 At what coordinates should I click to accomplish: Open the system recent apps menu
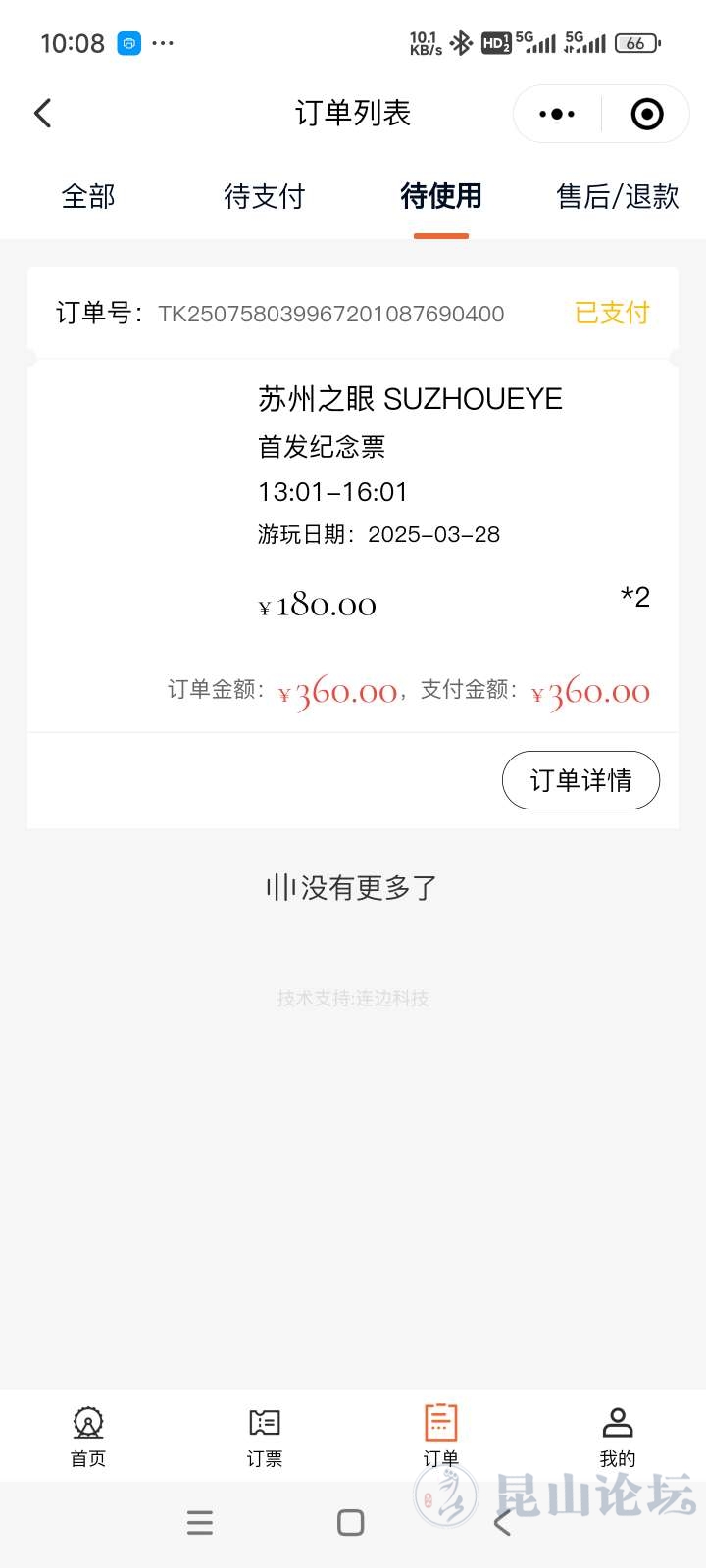tap(200, 1522)
